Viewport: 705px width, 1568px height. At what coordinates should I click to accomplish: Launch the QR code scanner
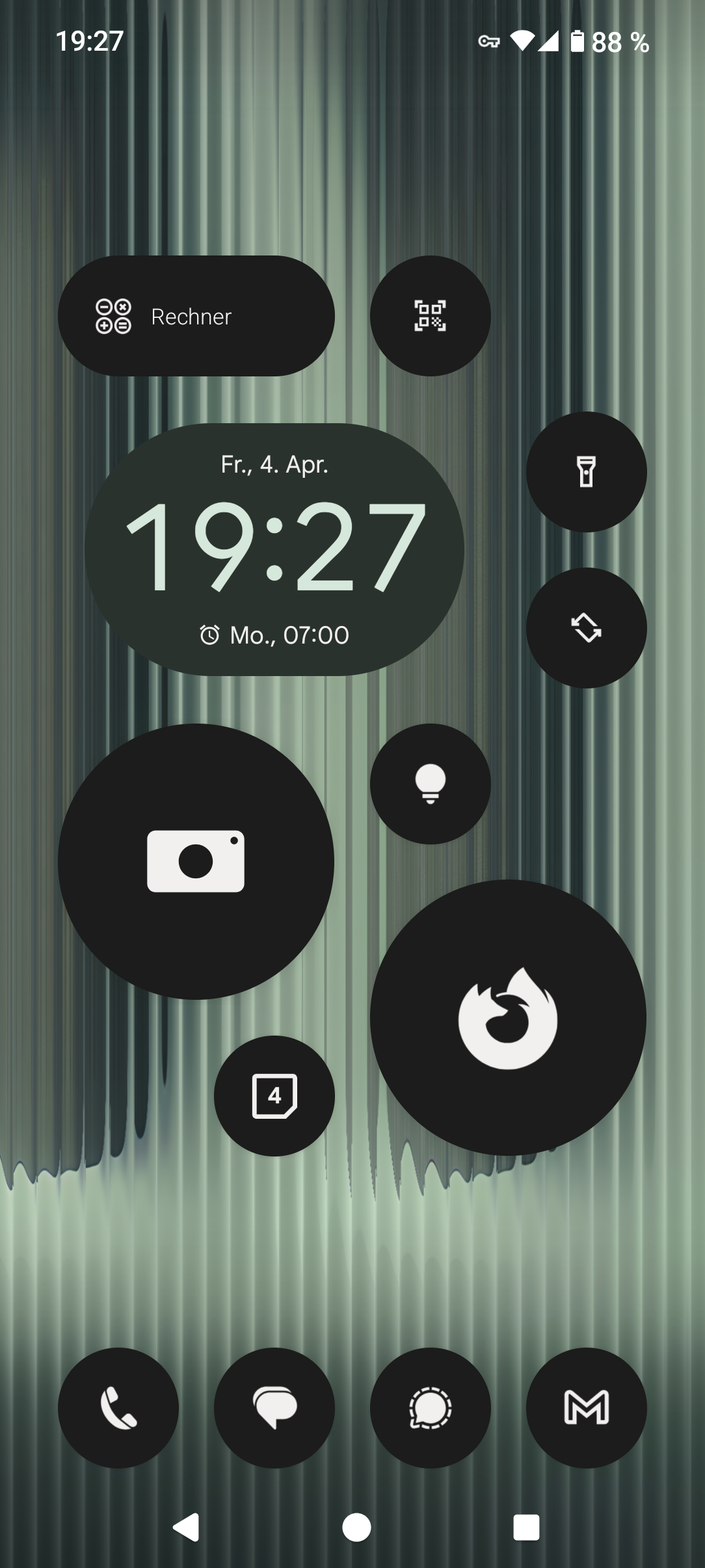coord(430,316)
